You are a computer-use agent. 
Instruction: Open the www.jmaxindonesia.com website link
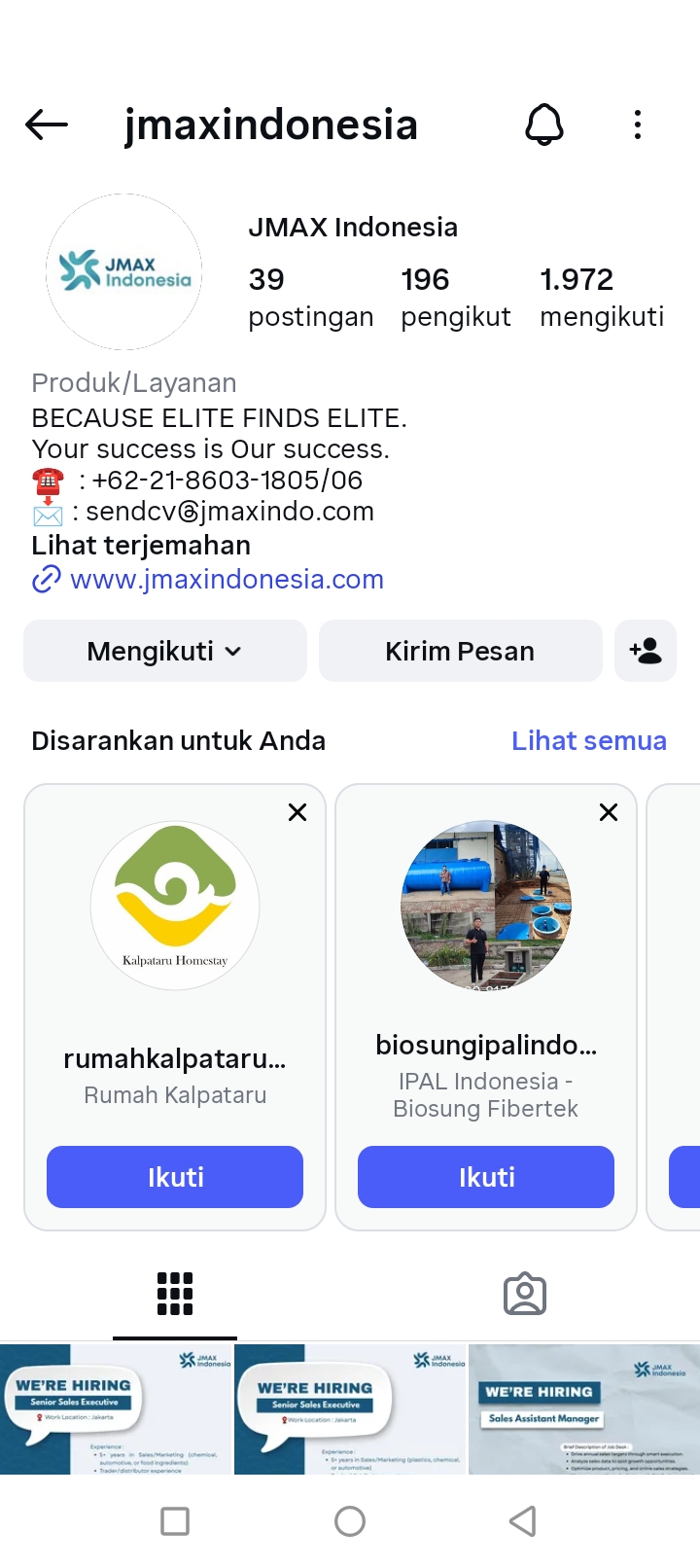point(227,580)
